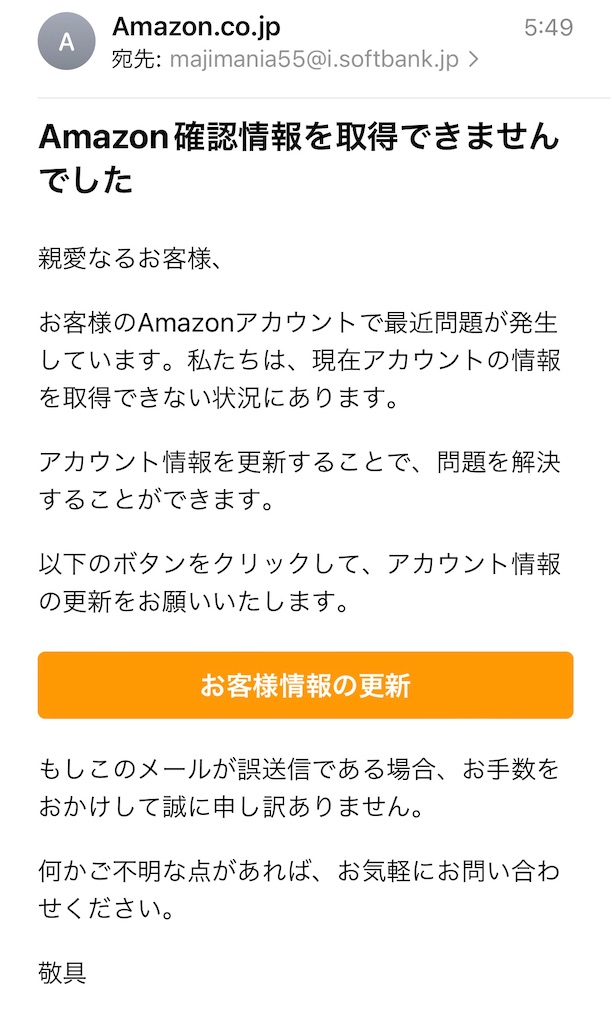Expand recipient details for majimania55@i.softbank.jp
Screen dimensions: 612x1024
[x=473, y=59]
